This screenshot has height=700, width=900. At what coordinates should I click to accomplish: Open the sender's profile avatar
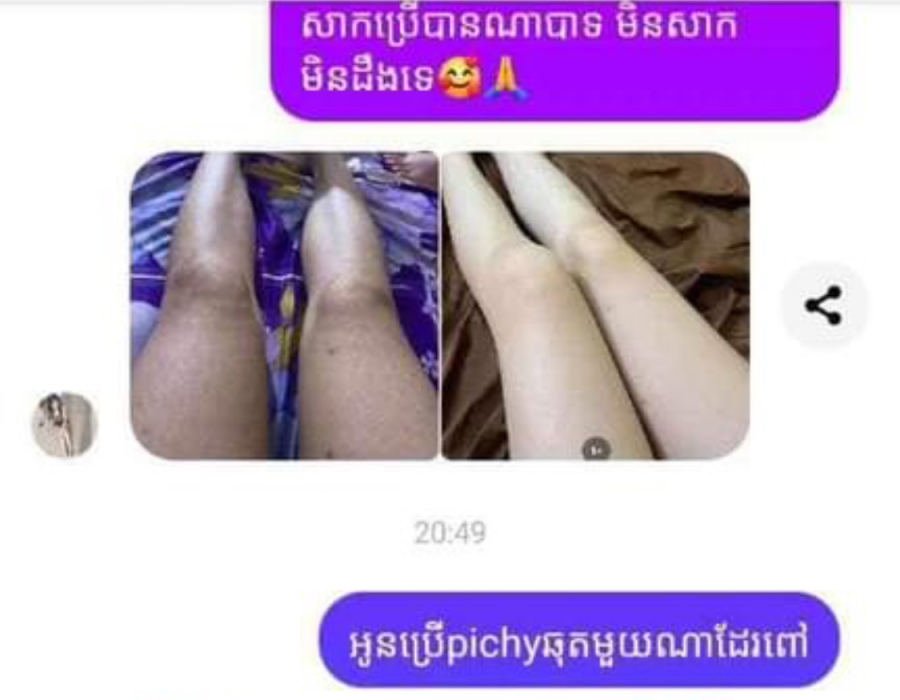point(64,424)
